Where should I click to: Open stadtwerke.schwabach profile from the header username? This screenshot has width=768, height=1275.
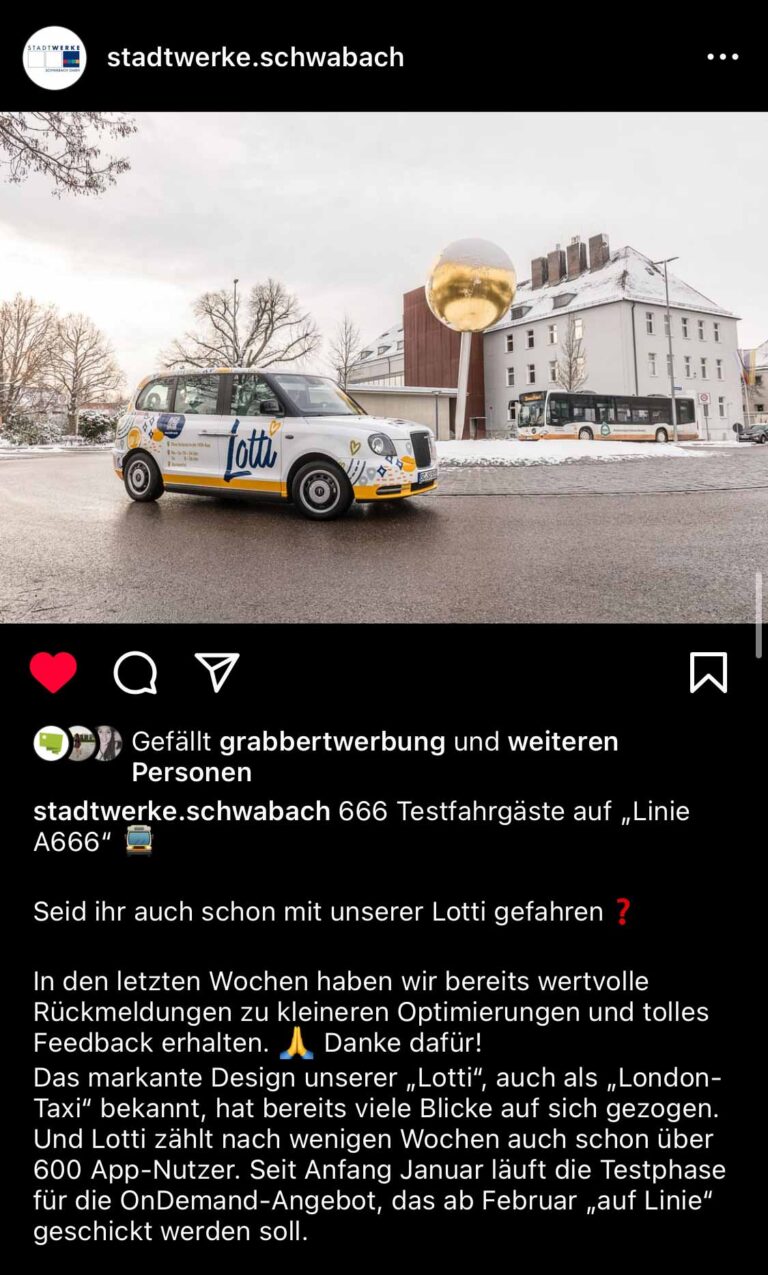(256, 58)
